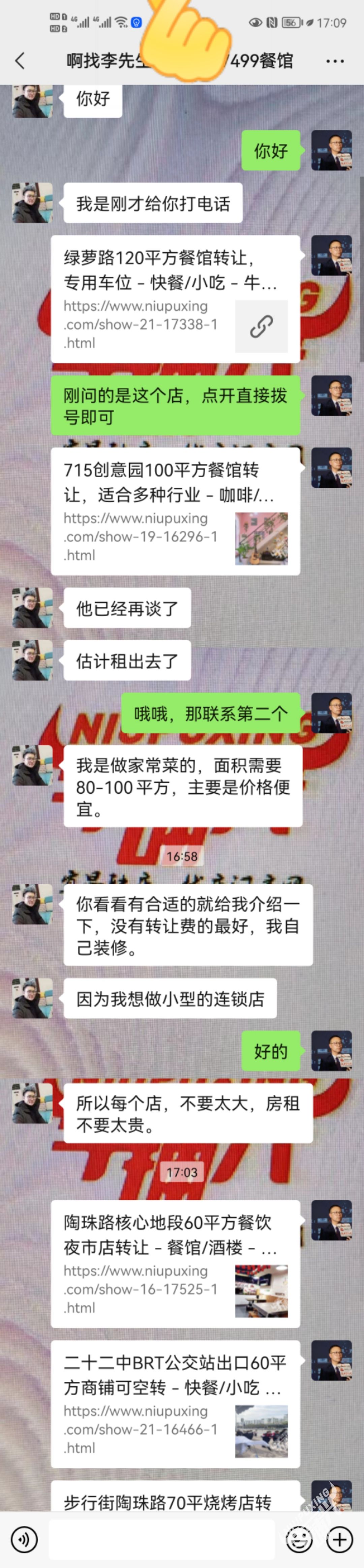The height and width of the screenshot is (1568, 364).
Task: Open the 绿萝路120平方餐馆转让 link card
Action: (175, 298)
